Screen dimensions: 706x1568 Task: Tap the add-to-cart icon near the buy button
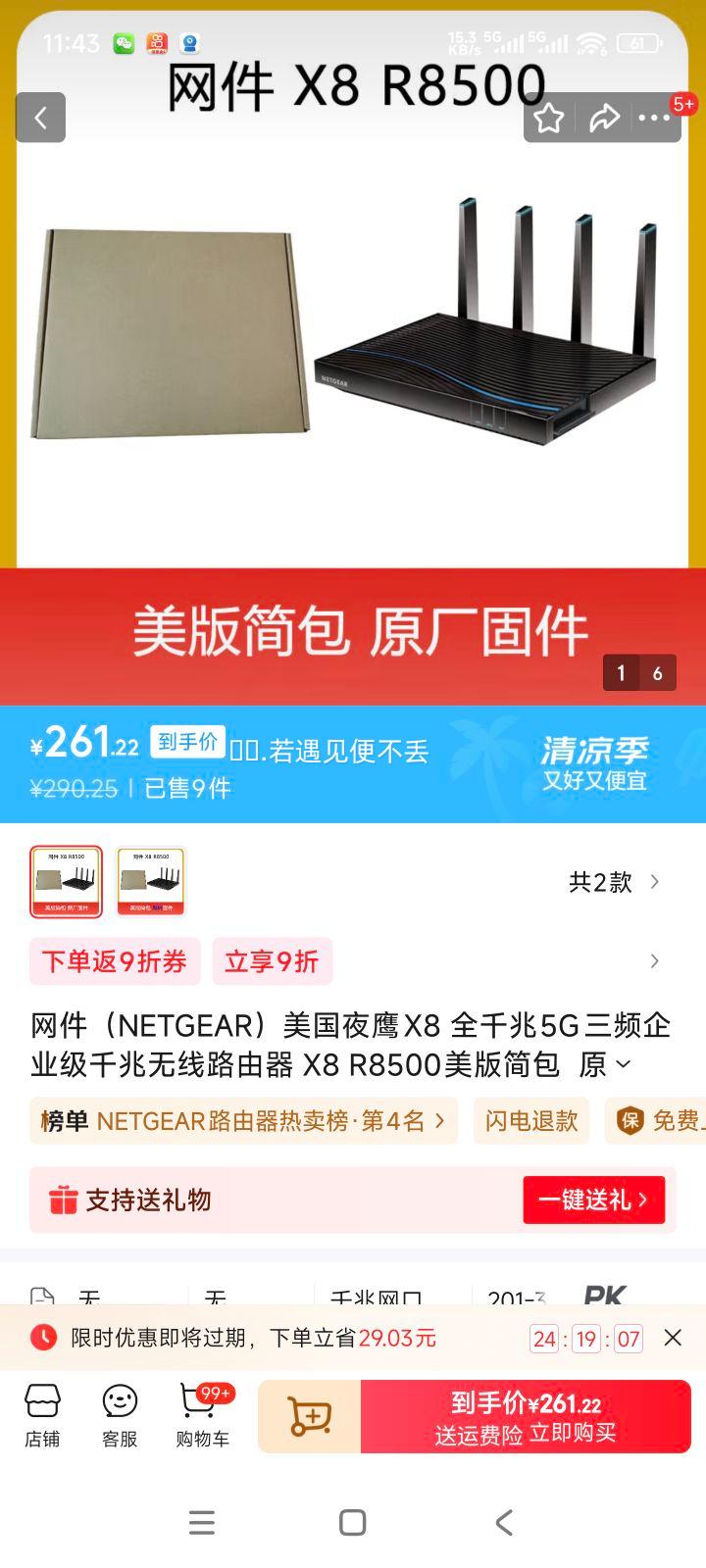click(x=309, y=1416)
